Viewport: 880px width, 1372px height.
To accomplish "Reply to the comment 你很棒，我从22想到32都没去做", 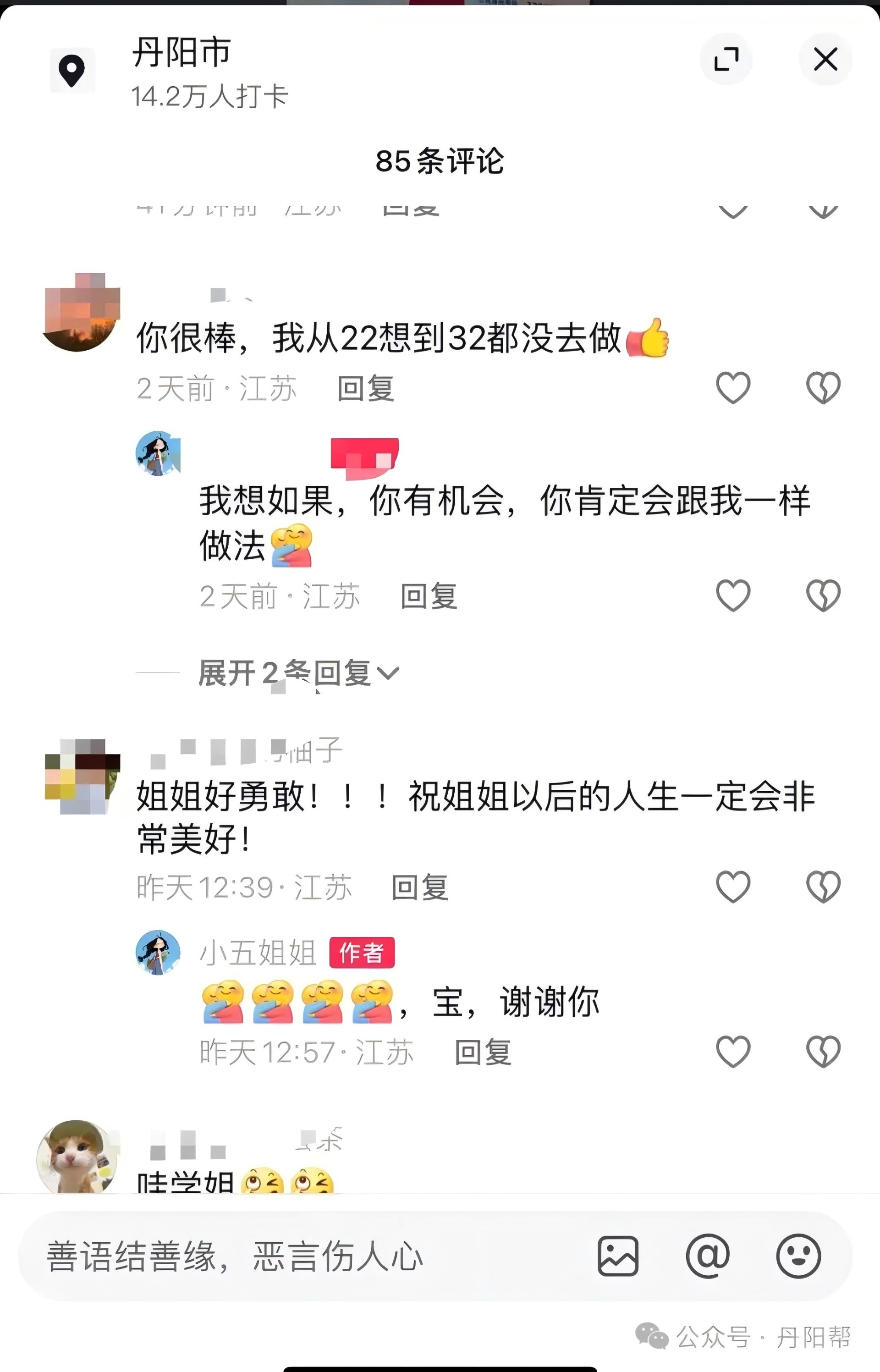I will [x=366, y=389].
